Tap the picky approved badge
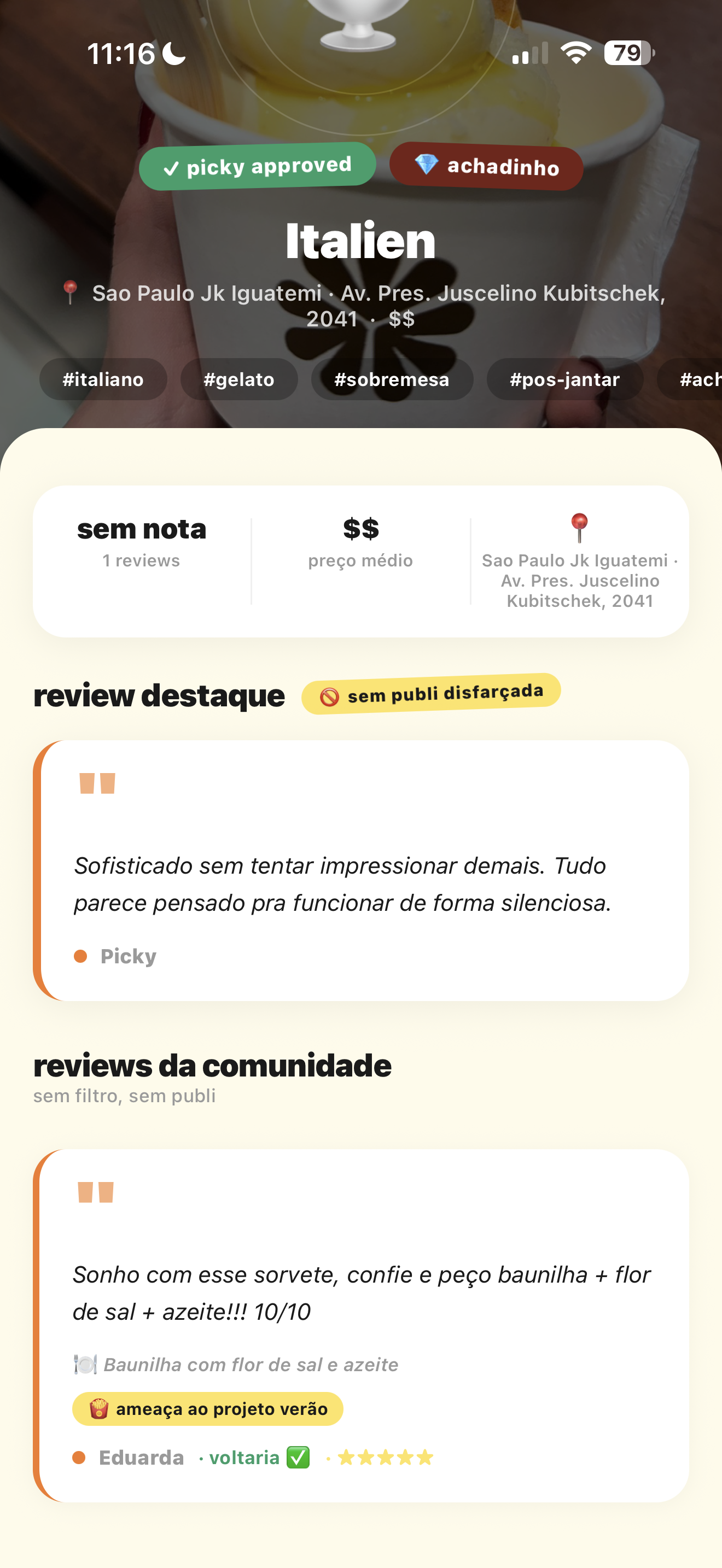The height and width of the screenshot is (1568, 722). [x=258, y=166]
